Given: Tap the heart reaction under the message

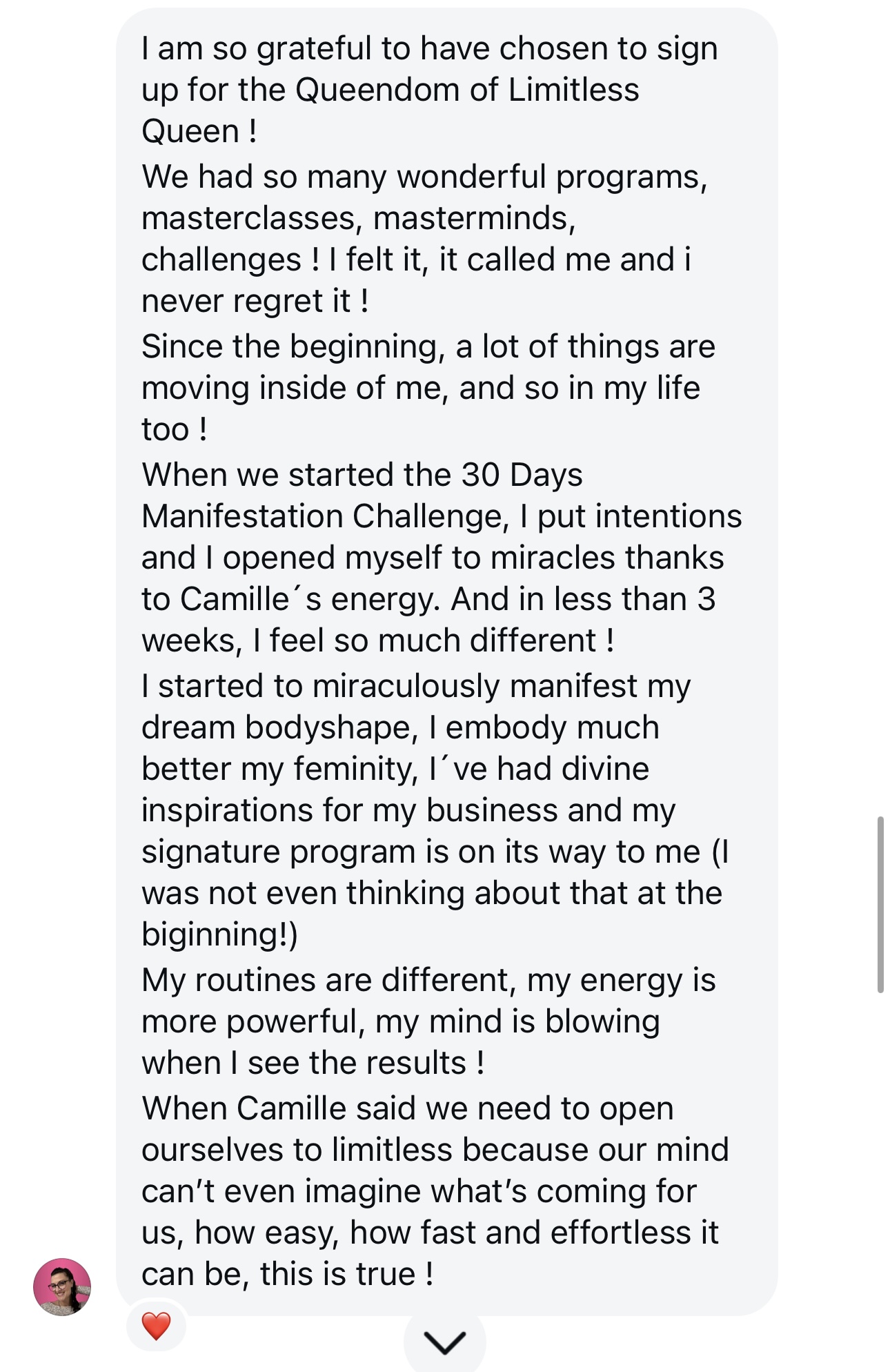Looking at the screenshot, I should point(156,1326).
